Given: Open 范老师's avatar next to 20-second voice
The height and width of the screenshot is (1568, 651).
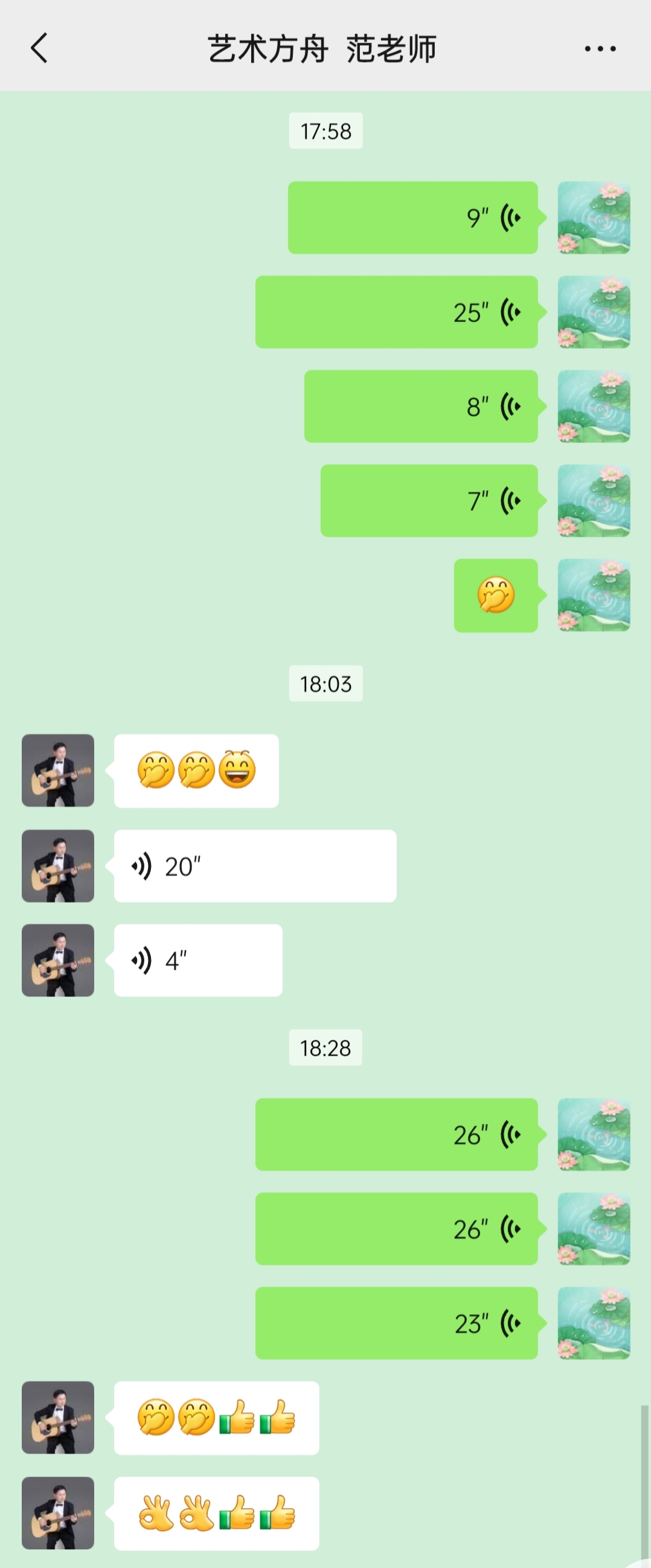Looking at the screenshot, I should tap(58, 865).
